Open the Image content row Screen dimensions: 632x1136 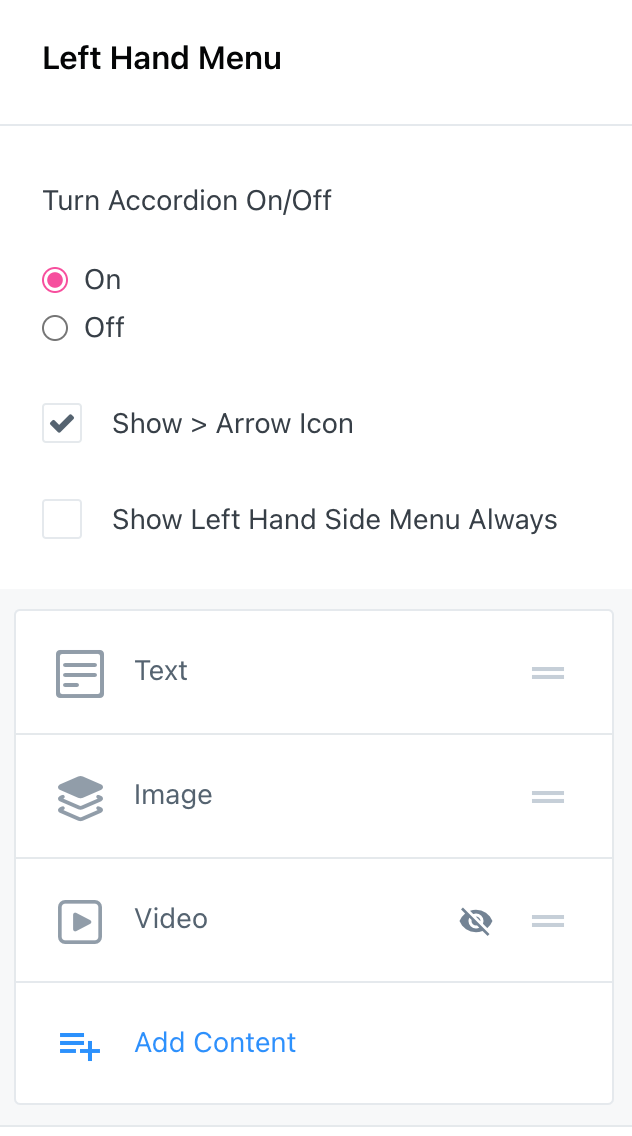pyautogui.click(x=314, y=796)
